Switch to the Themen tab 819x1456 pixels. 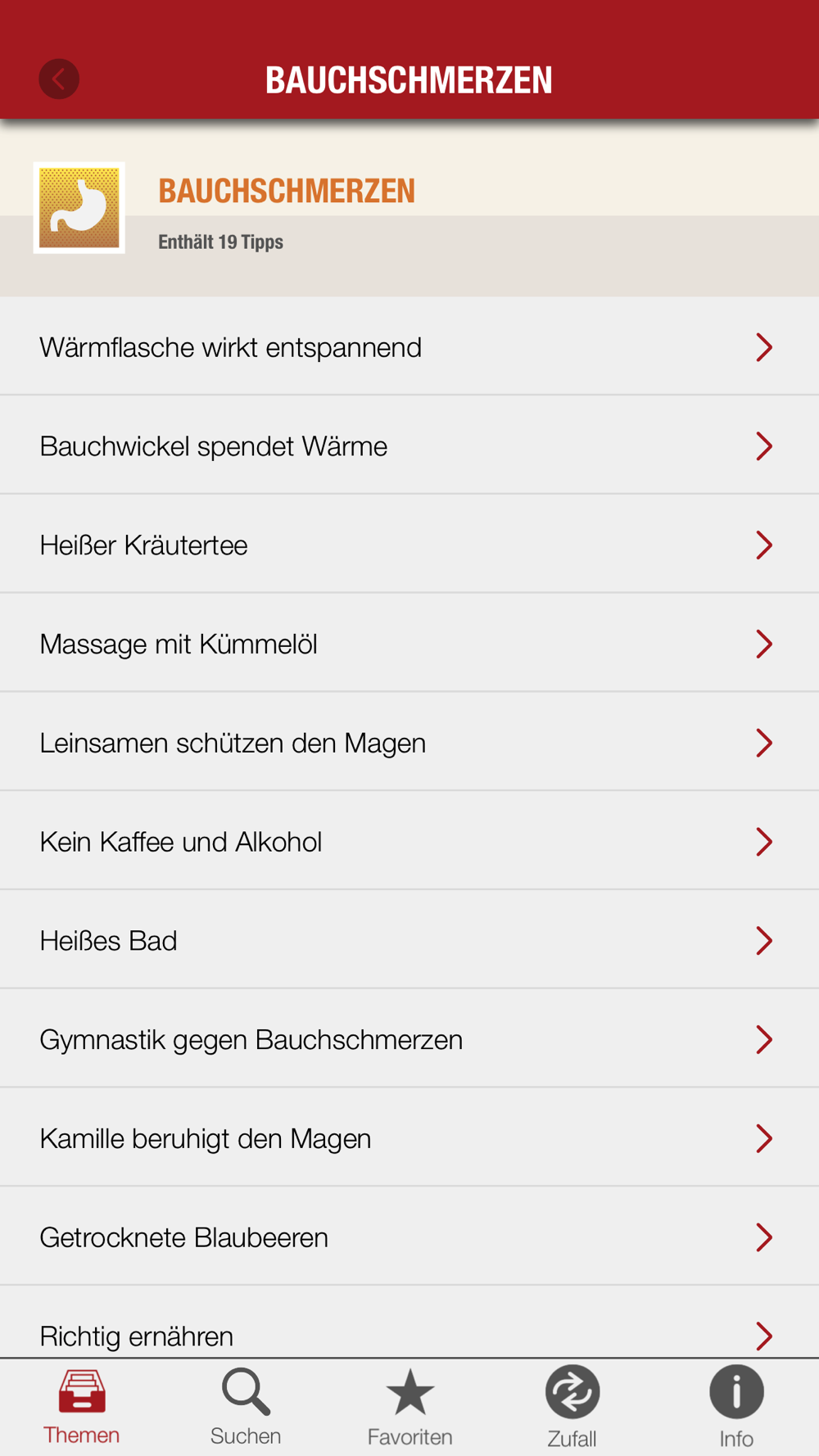pos(82,1408)
